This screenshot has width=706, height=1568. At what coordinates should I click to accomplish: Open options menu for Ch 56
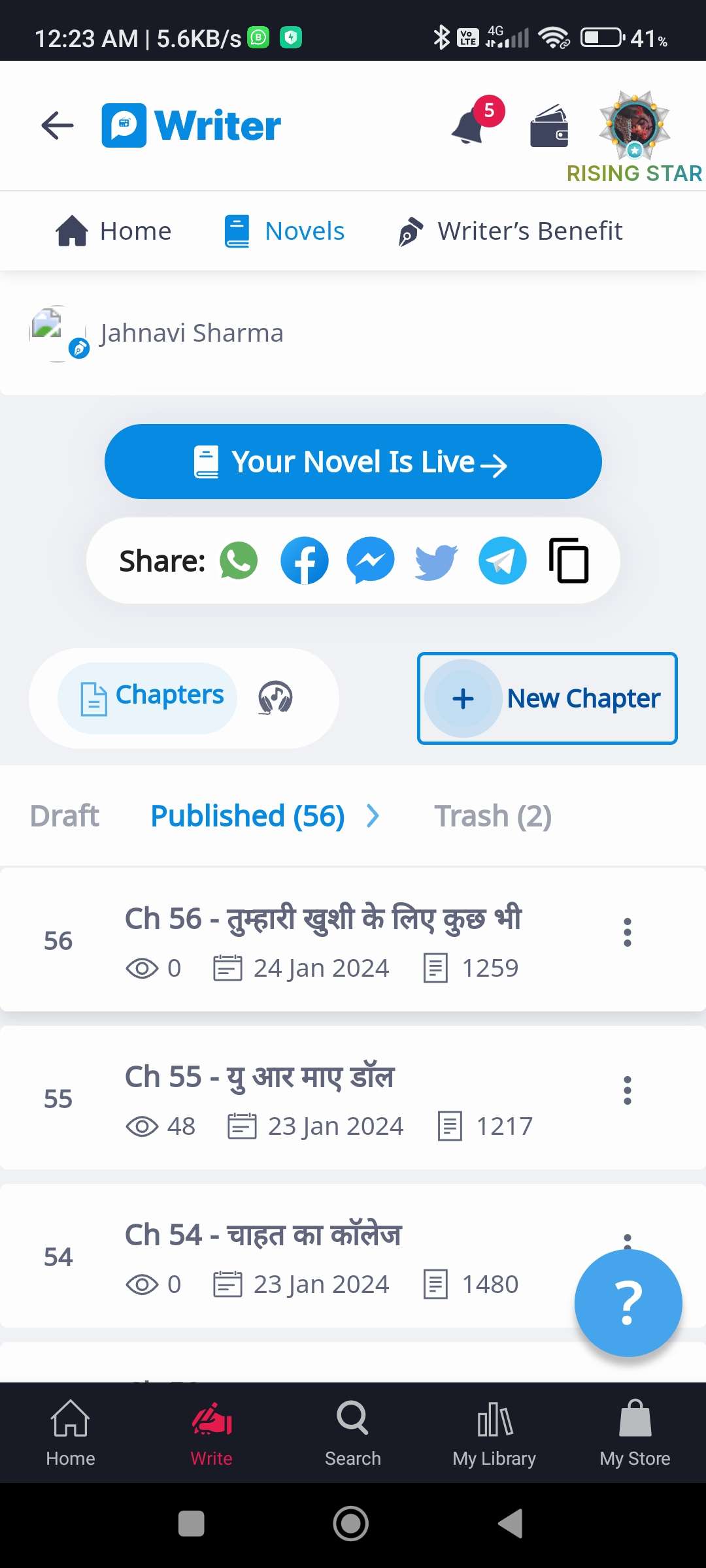627,932
